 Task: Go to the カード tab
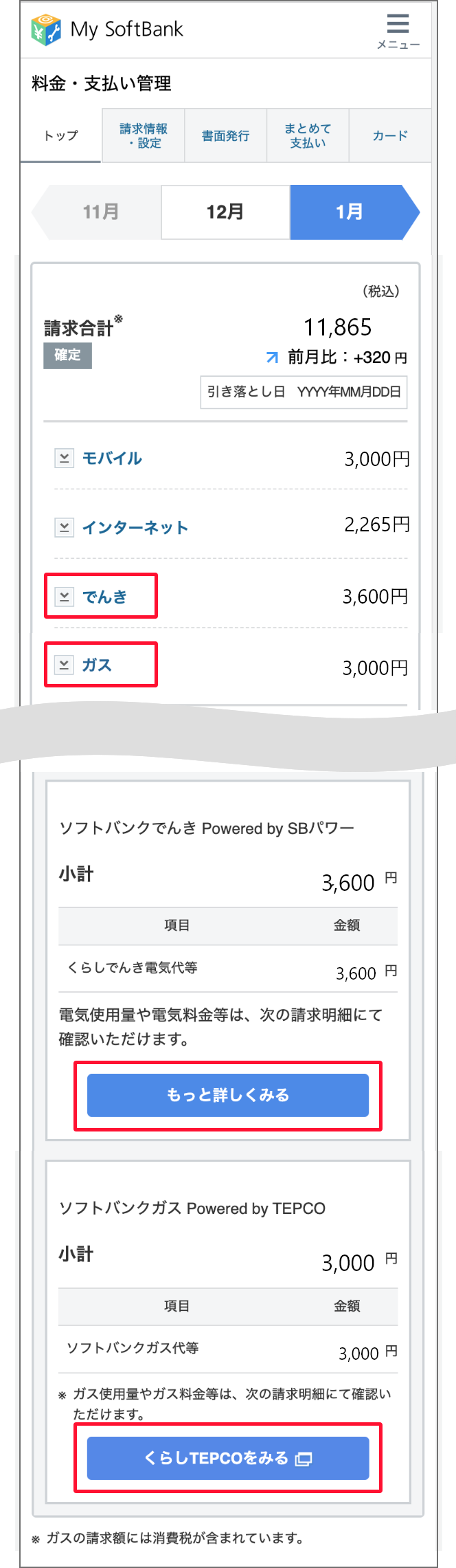click(390, 135)
